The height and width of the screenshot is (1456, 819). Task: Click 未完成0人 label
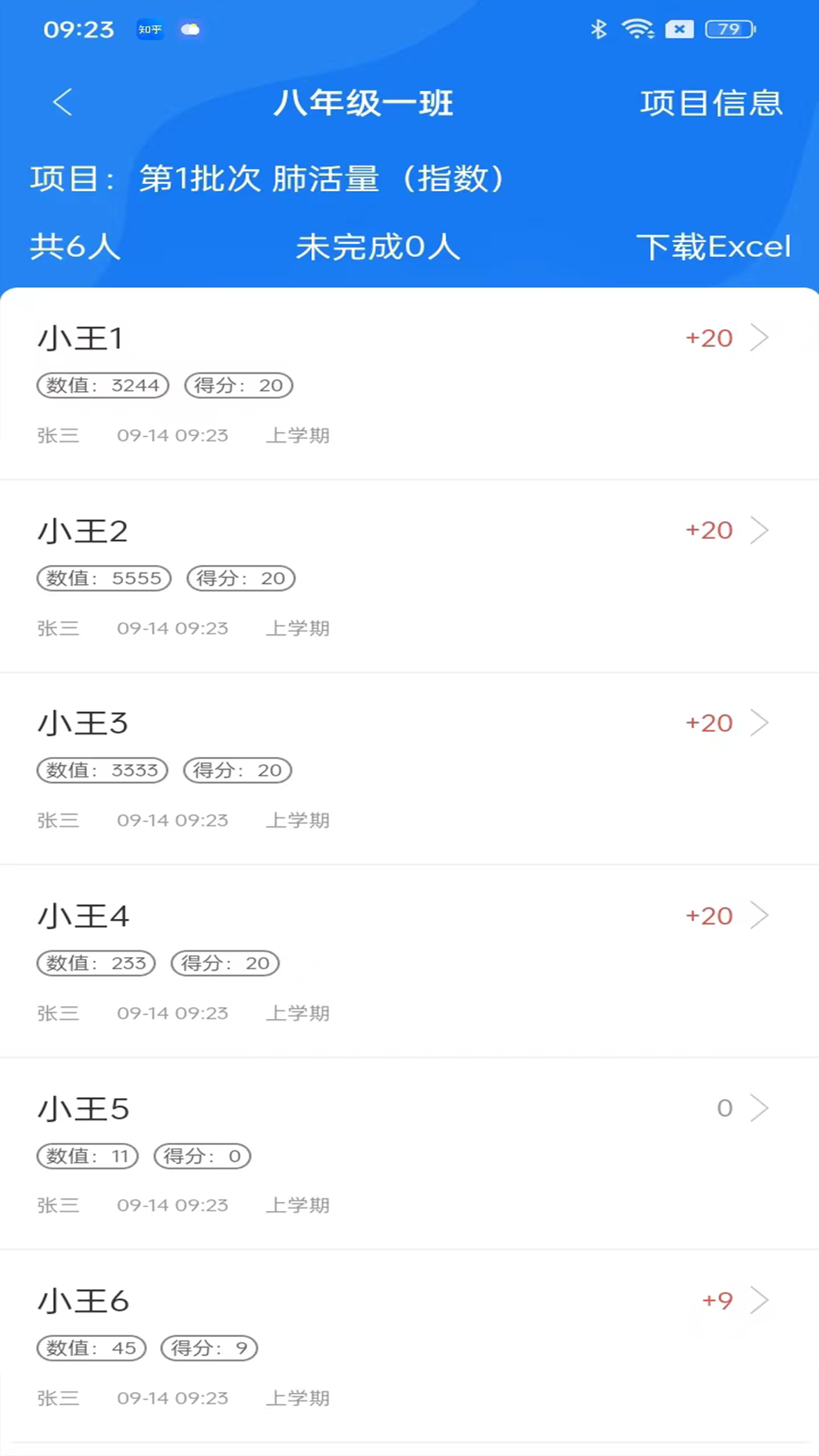pyautogui.click(x=378, y=246)
